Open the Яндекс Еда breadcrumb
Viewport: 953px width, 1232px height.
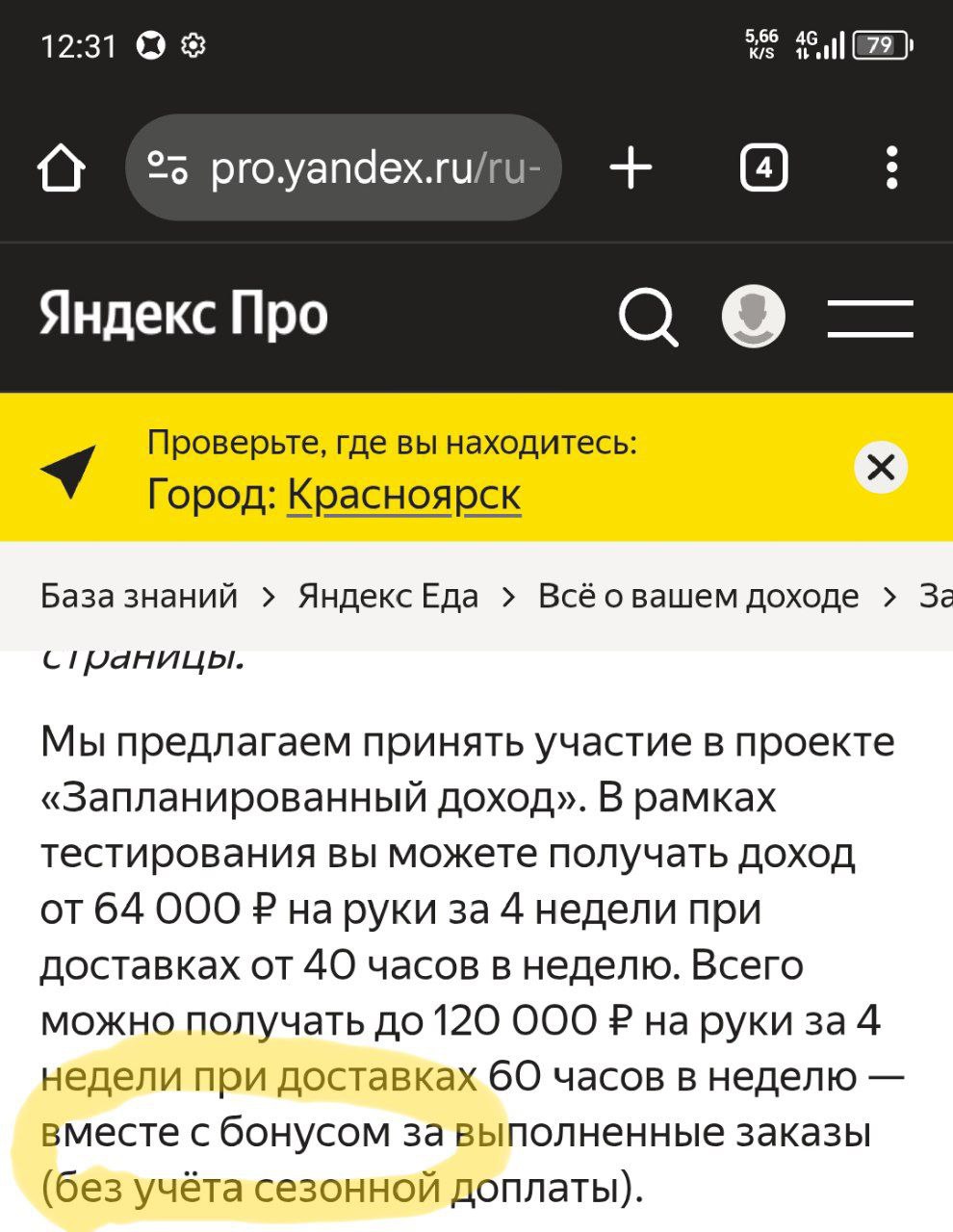tap(388, 597)
